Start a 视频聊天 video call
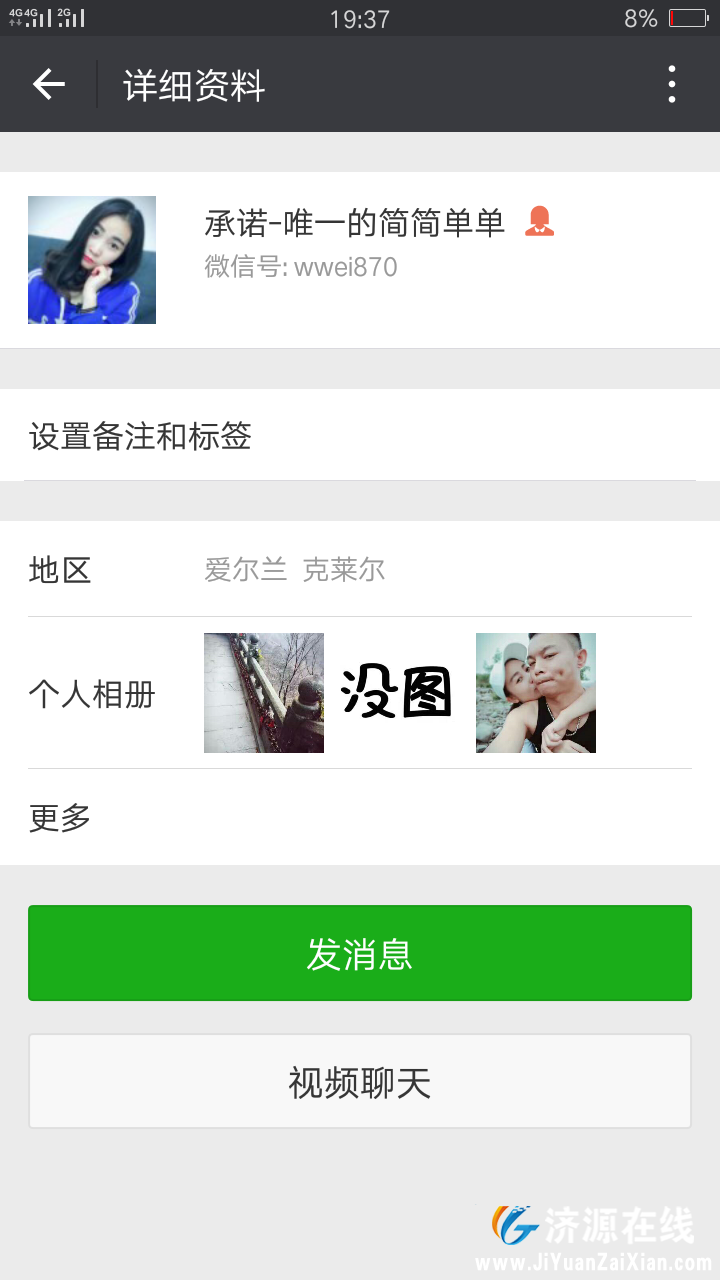 (360, 1082)
